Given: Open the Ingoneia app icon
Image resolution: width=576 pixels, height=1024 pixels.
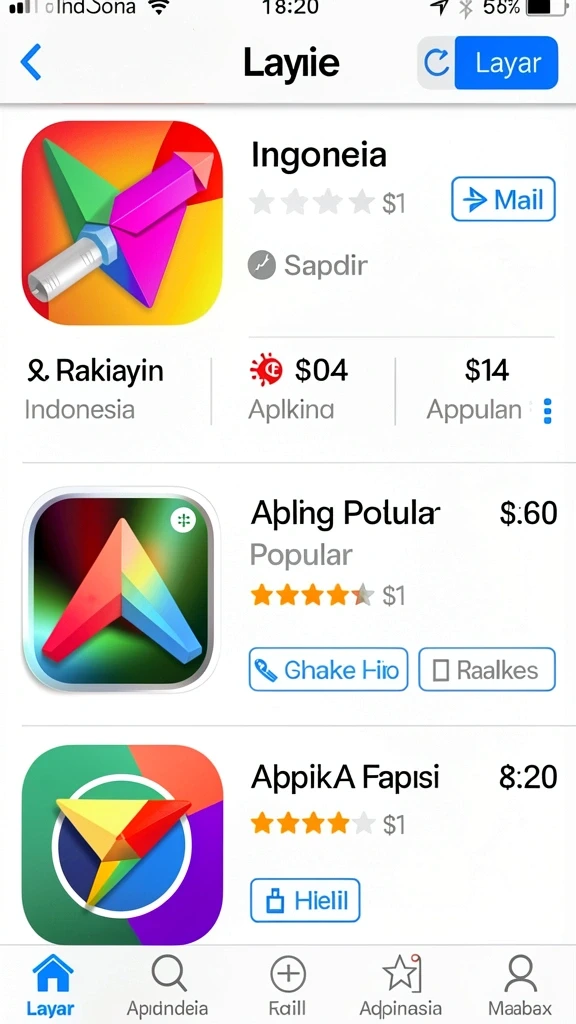Looking at the screenshot, I should [x=122, y=223].
